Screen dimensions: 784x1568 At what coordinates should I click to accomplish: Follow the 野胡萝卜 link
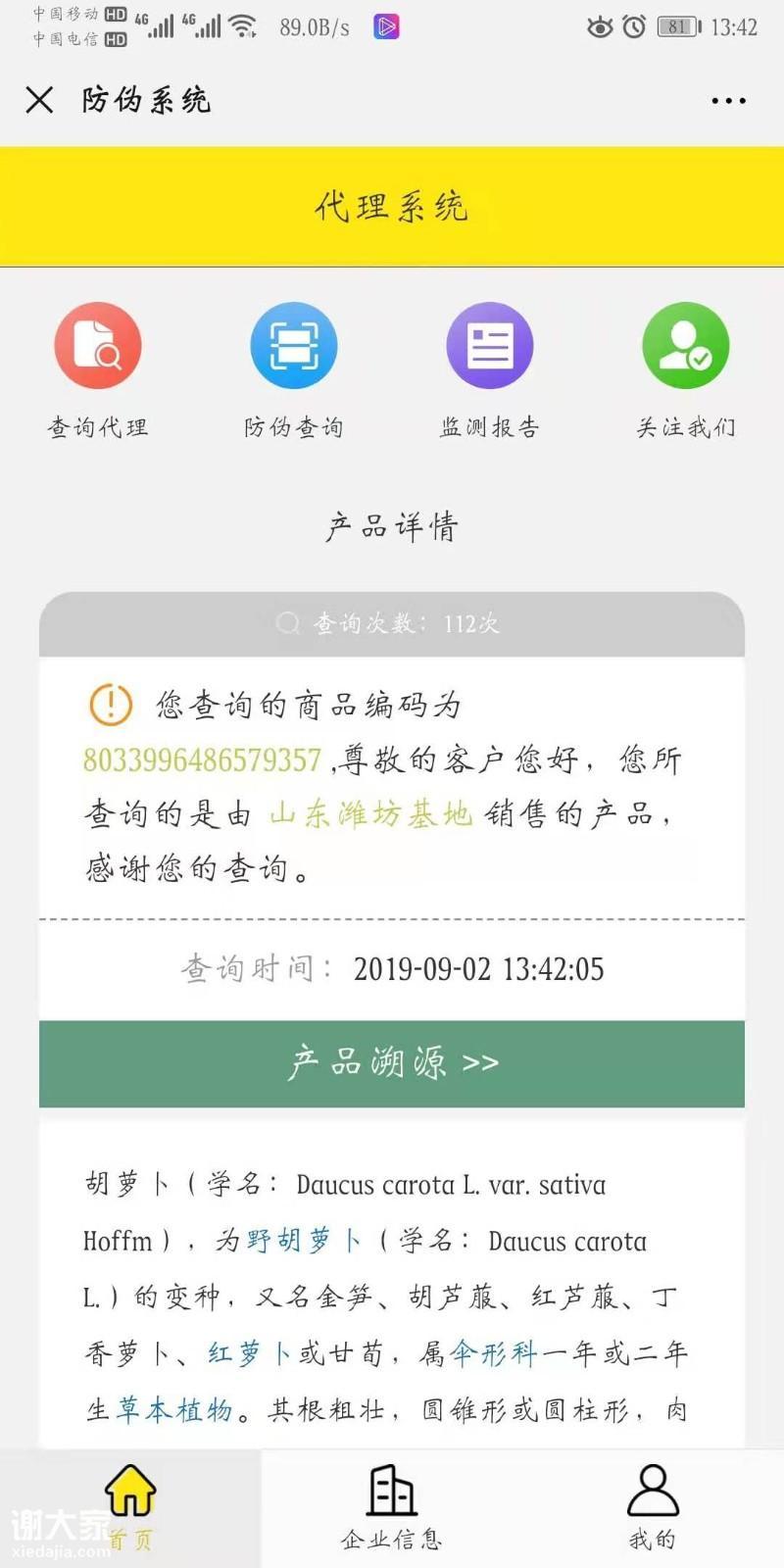pos(304,1241)
